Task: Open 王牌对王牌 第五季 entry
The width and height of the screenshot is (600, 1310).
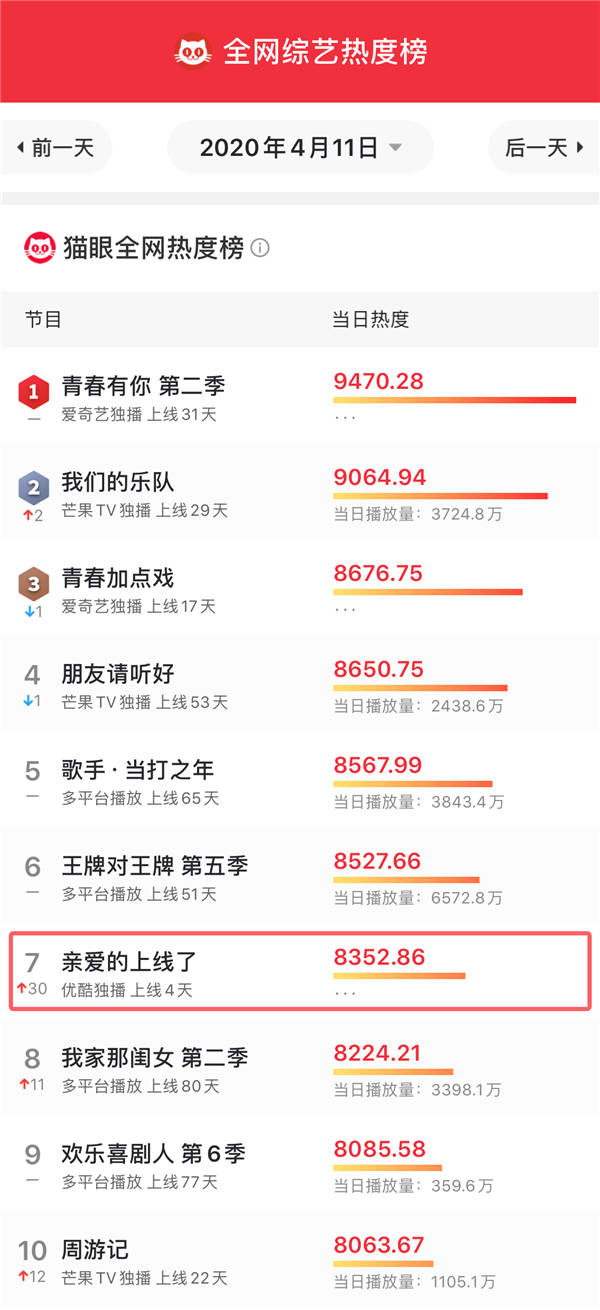Action: (x=300, y=876)
